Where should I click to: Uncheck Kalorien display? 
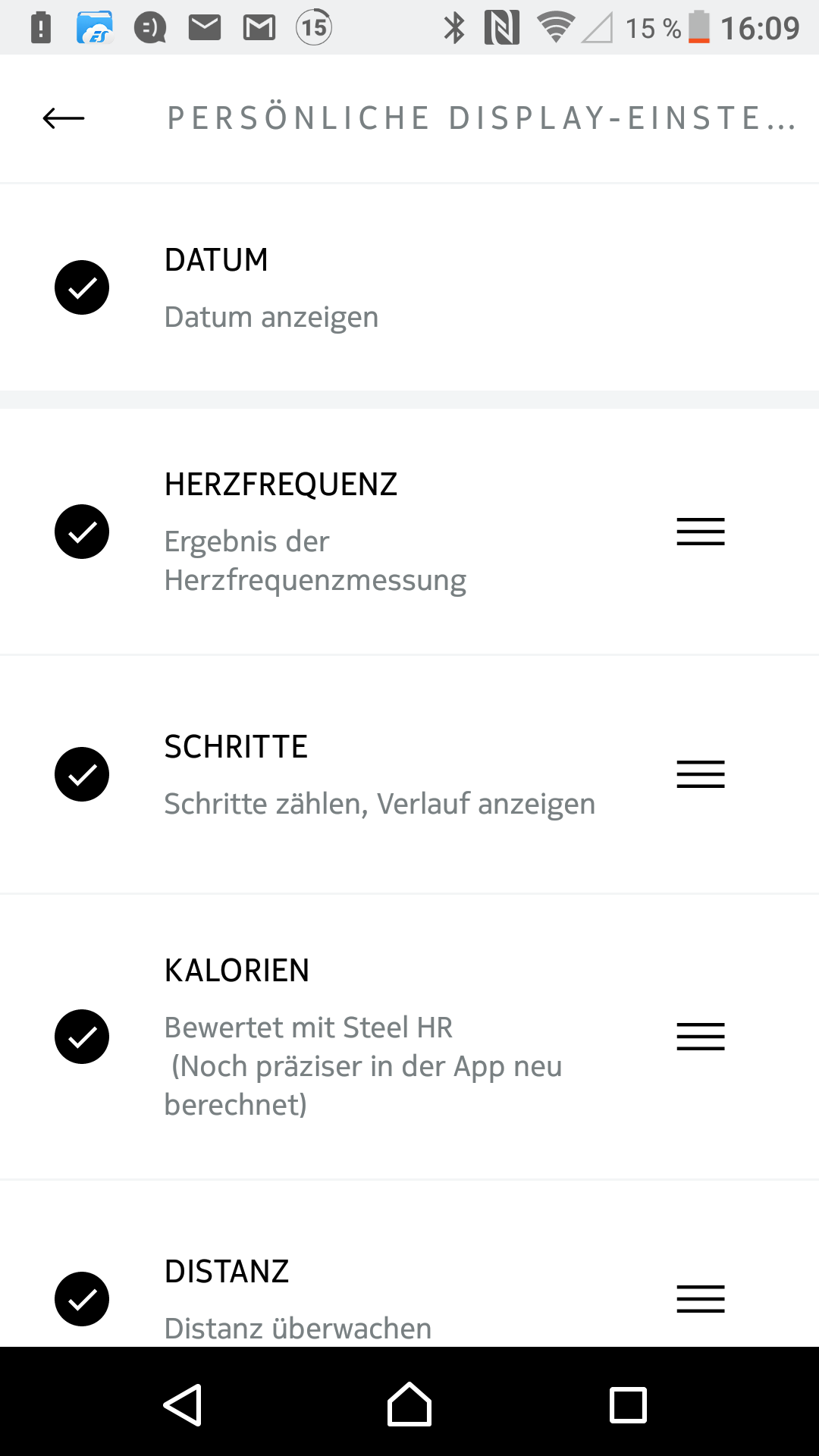(82, 1037)
